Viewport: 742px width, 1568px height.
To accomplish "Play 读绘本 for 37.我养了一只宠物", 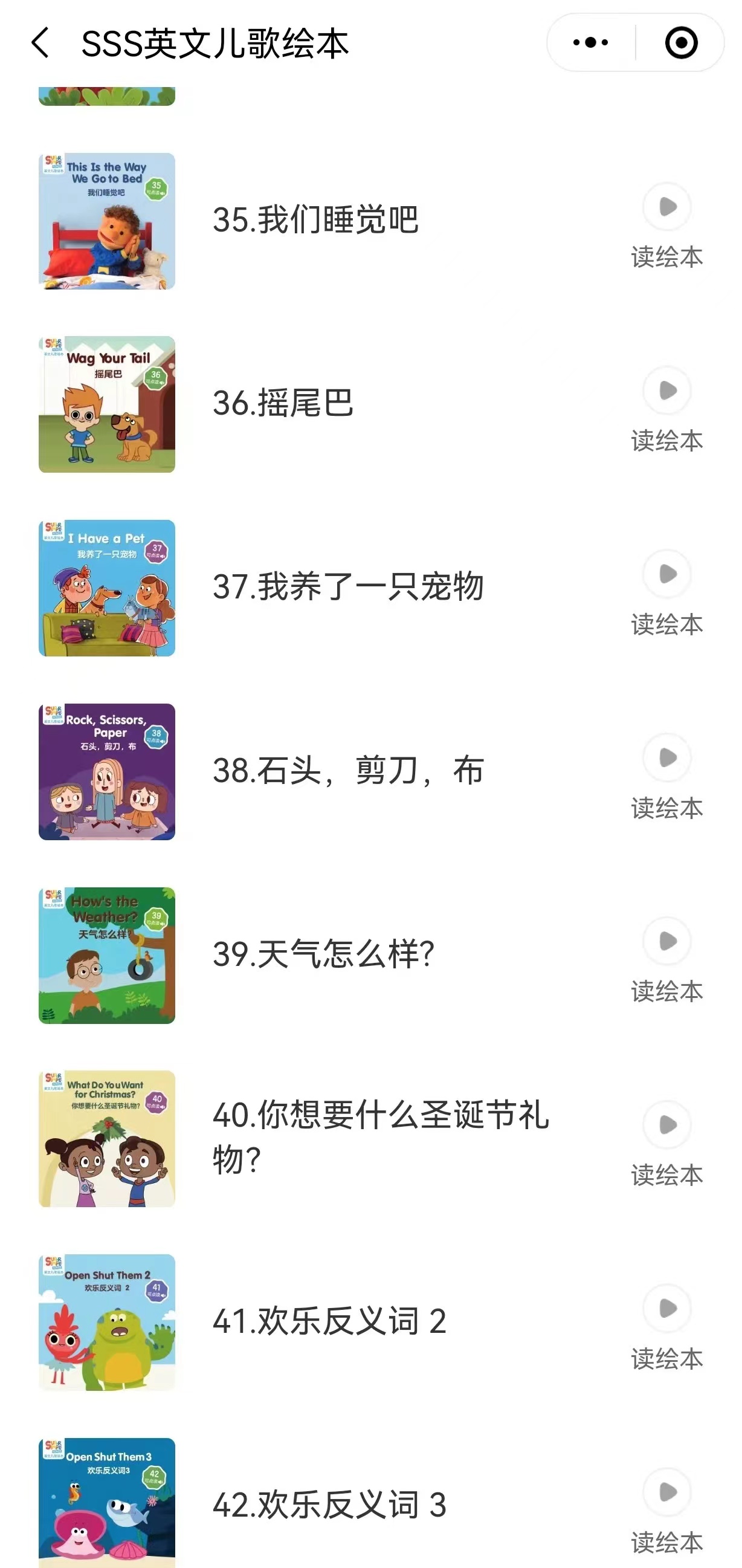I will [667, 574].
